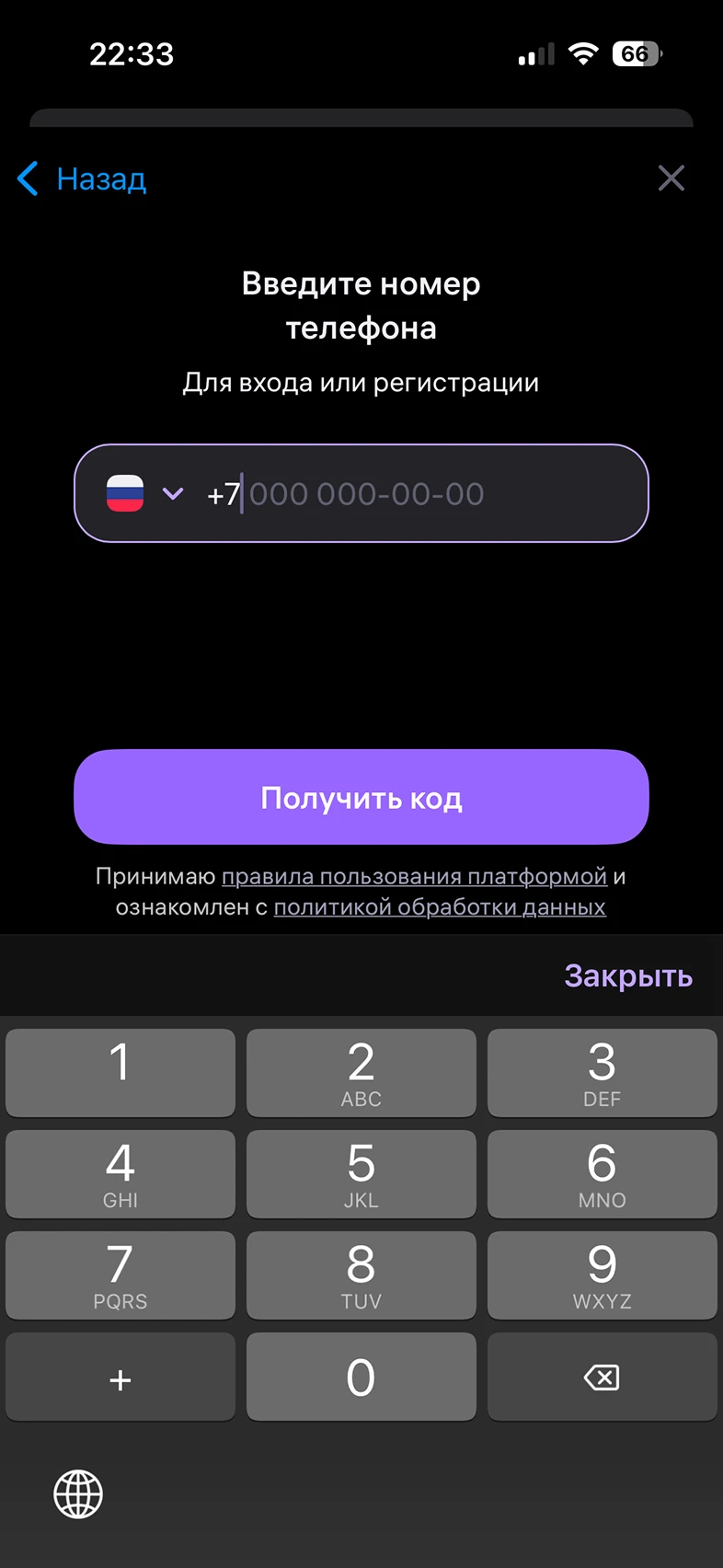Delete a digit with the backspace key

click(x=602, y=1377)
